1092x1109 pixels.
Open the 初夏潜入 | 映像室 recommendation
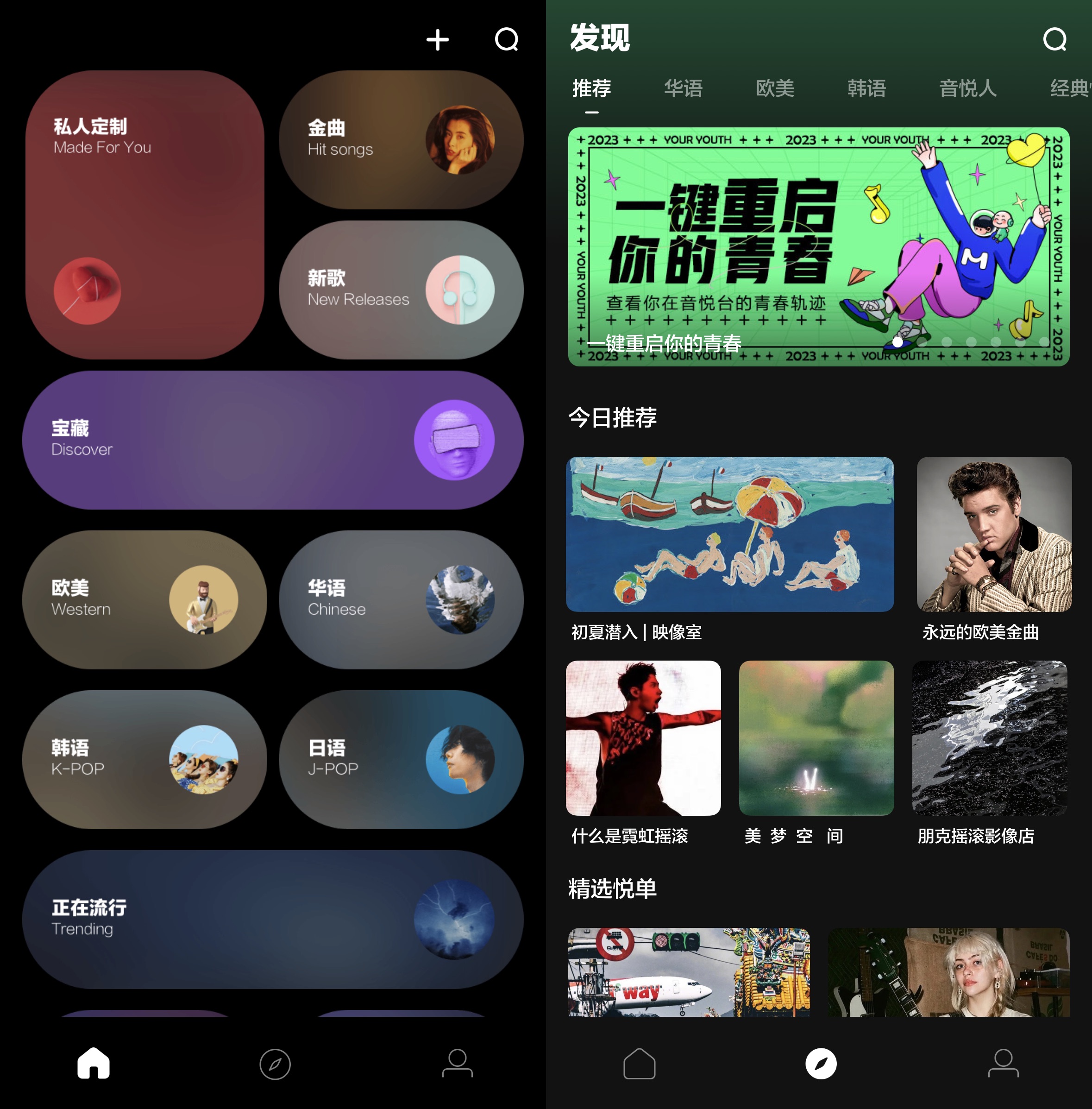tap(729, 534)
